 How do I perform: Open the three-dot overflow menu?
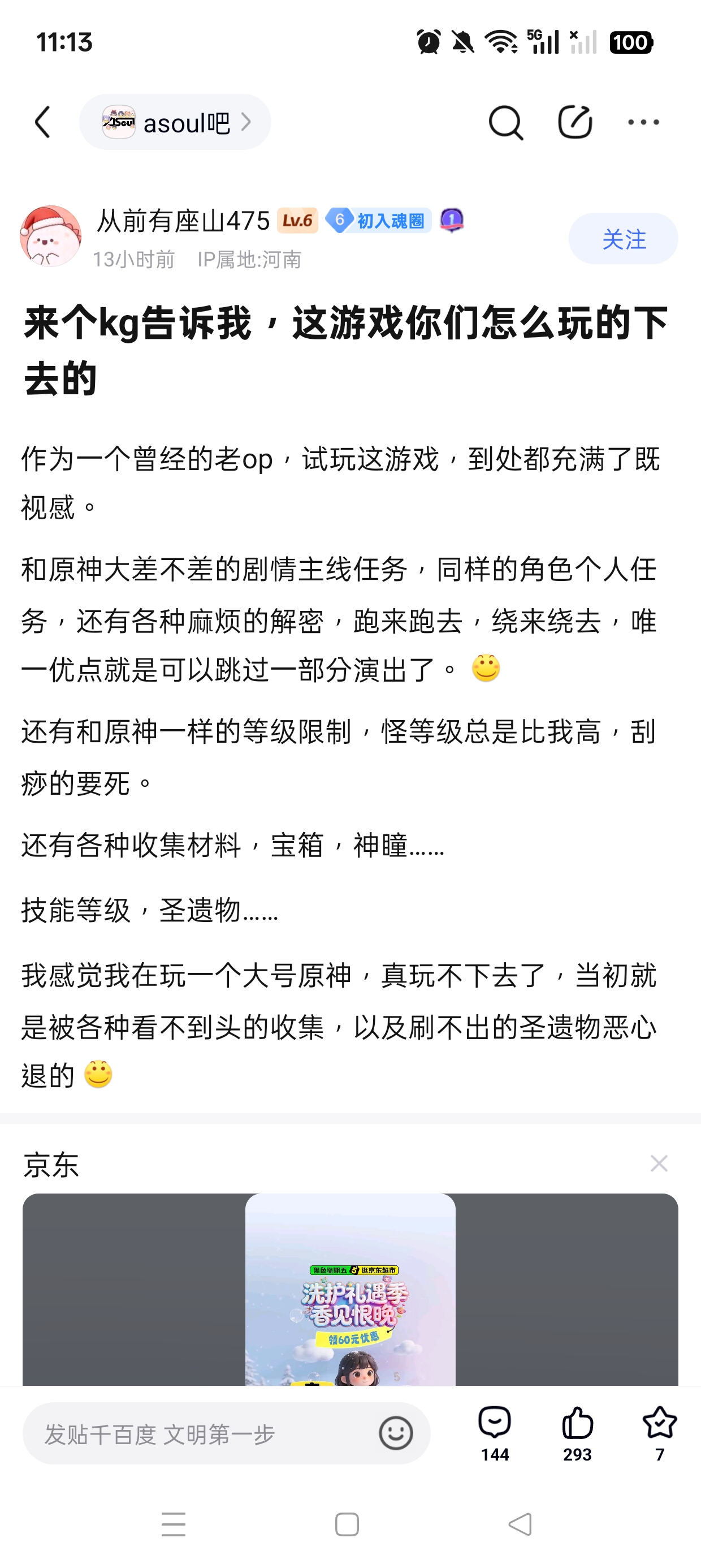643,122
